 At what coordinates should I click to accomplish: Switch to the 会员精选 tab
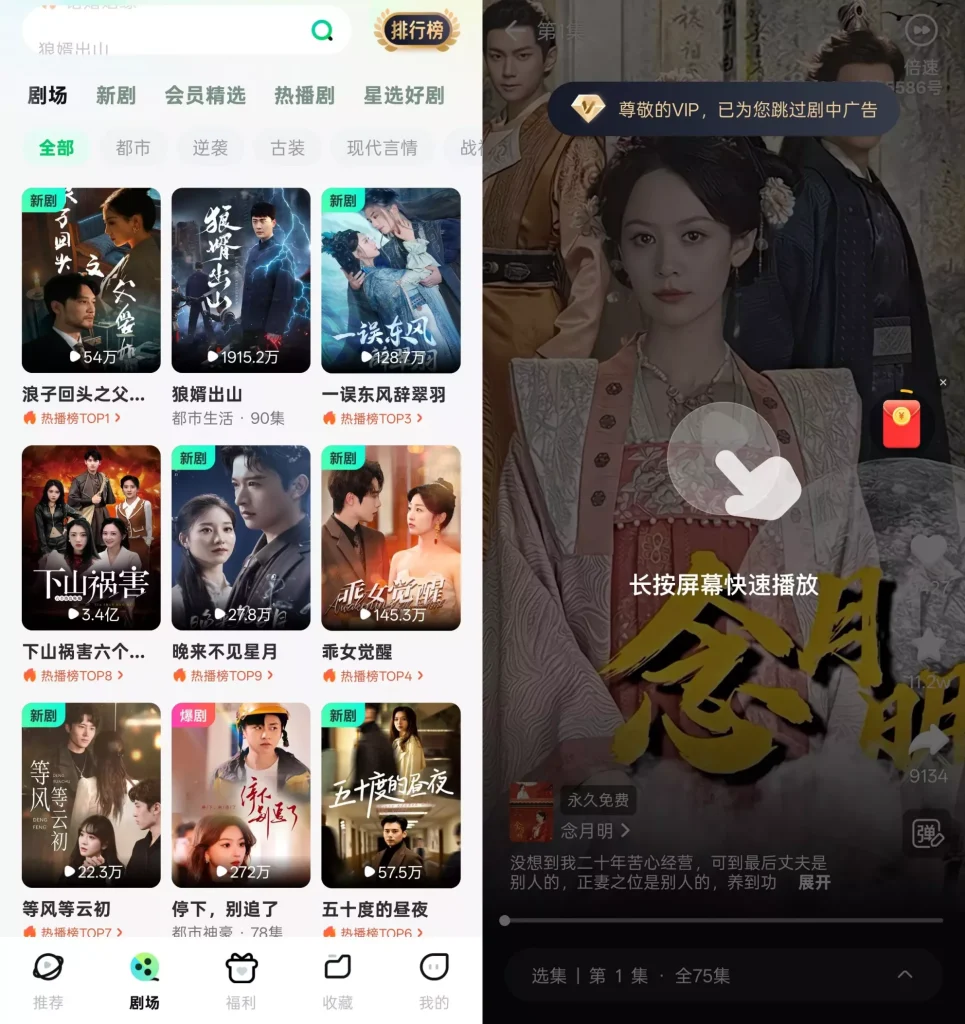coord(205,95)
